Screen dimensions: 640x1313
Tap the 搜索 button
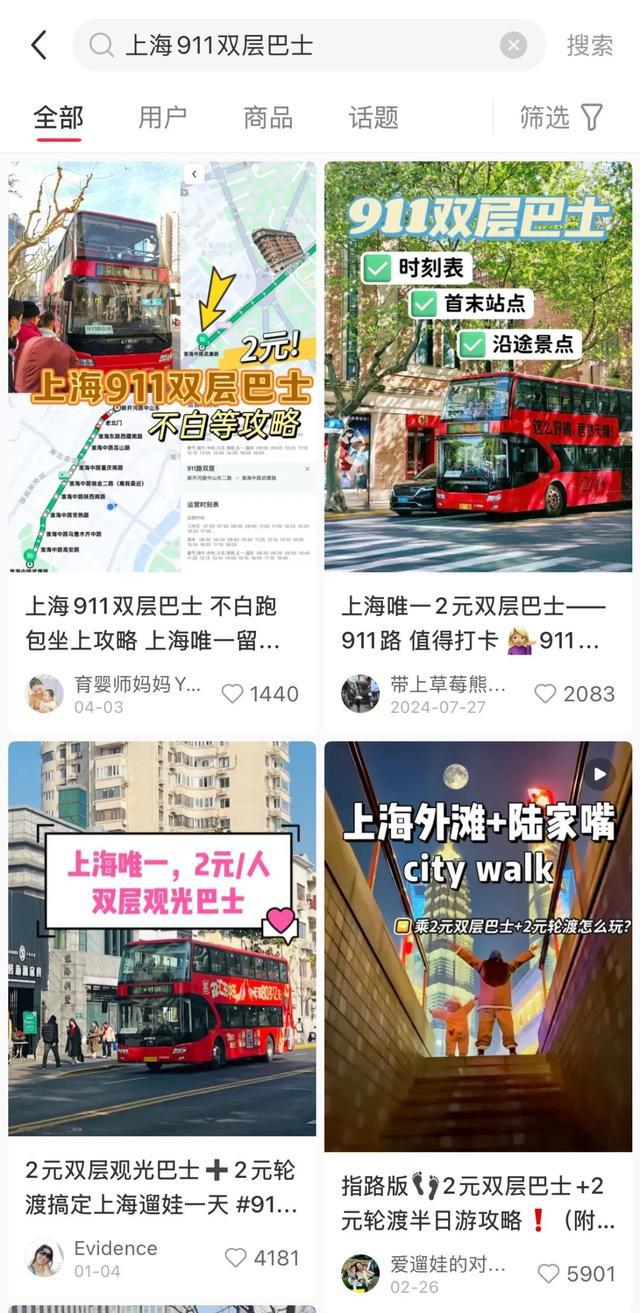[x=590, y=45]
